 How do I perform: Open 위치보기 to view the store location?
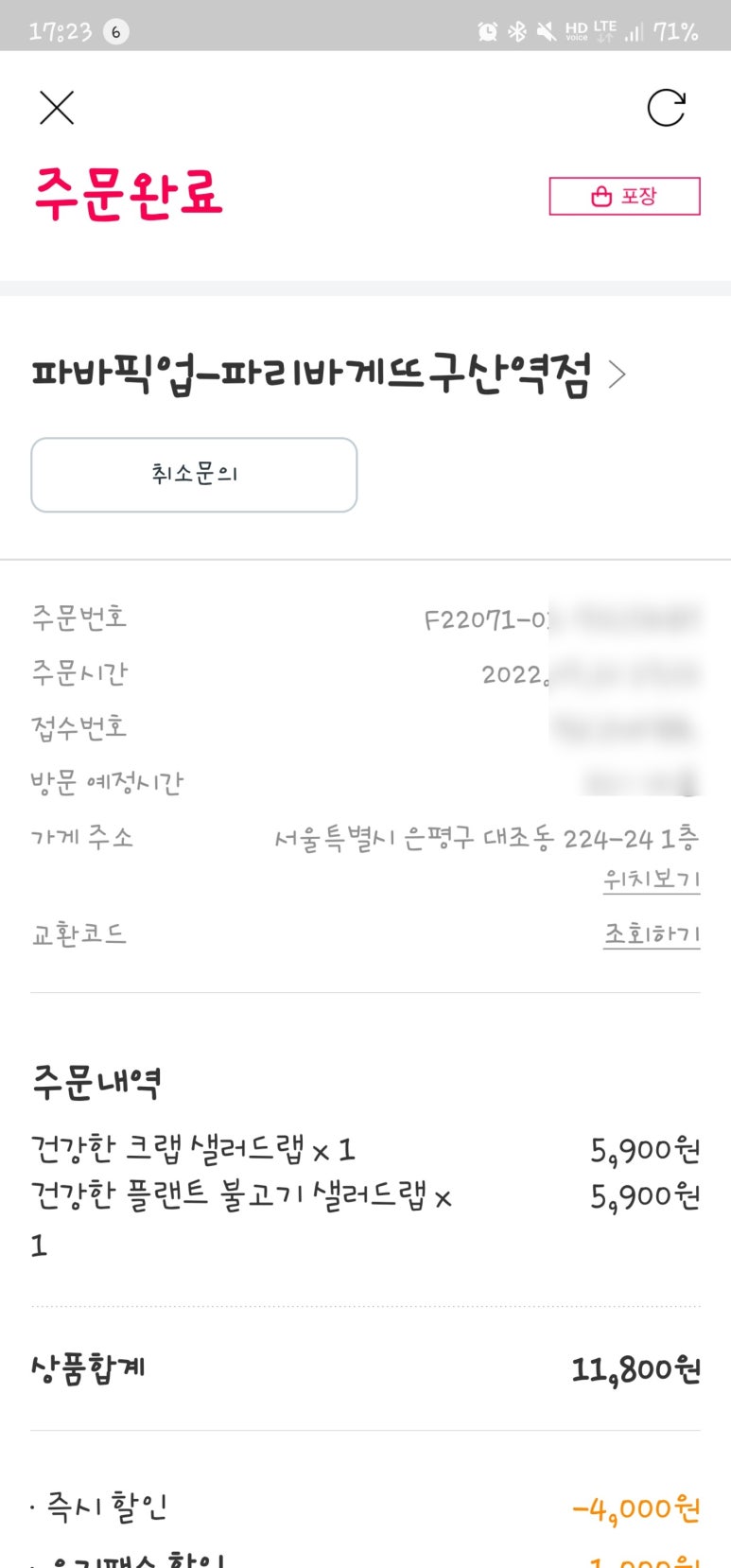click(x=652, y=880)
